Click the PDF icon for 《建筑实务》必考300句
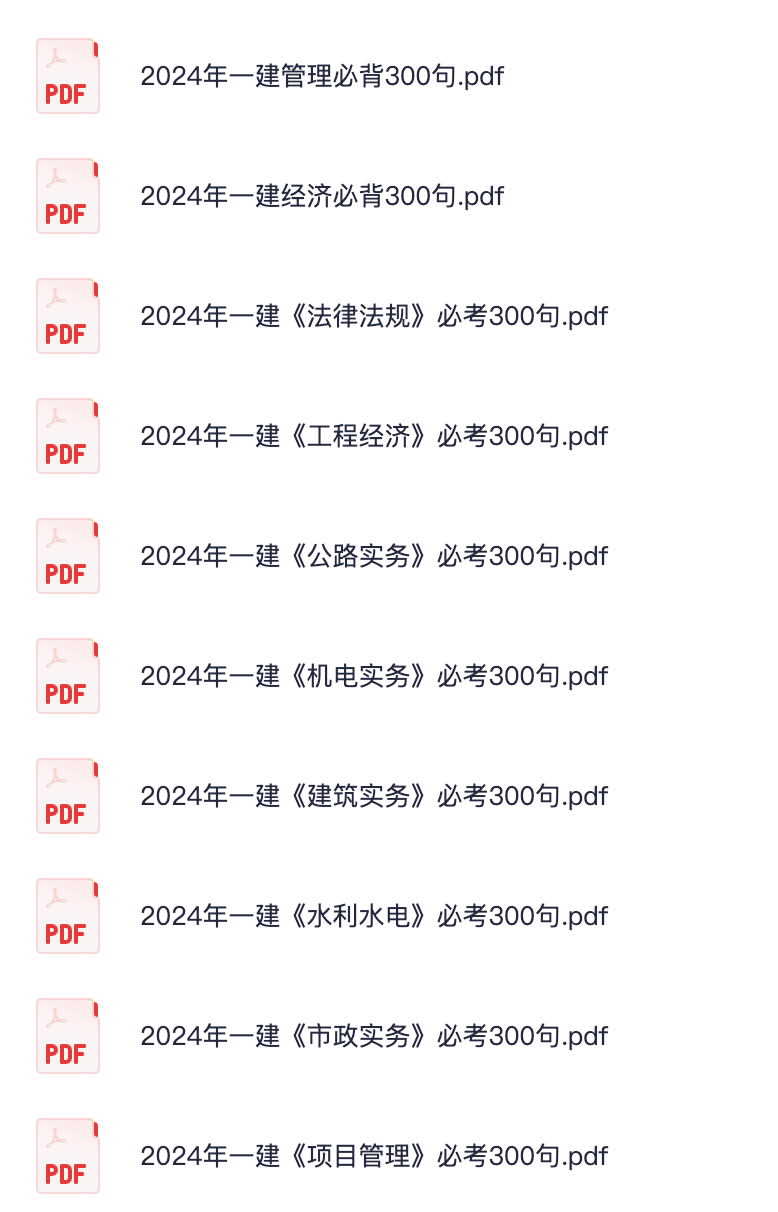The image size is (778, 1212). coord(67,796)
